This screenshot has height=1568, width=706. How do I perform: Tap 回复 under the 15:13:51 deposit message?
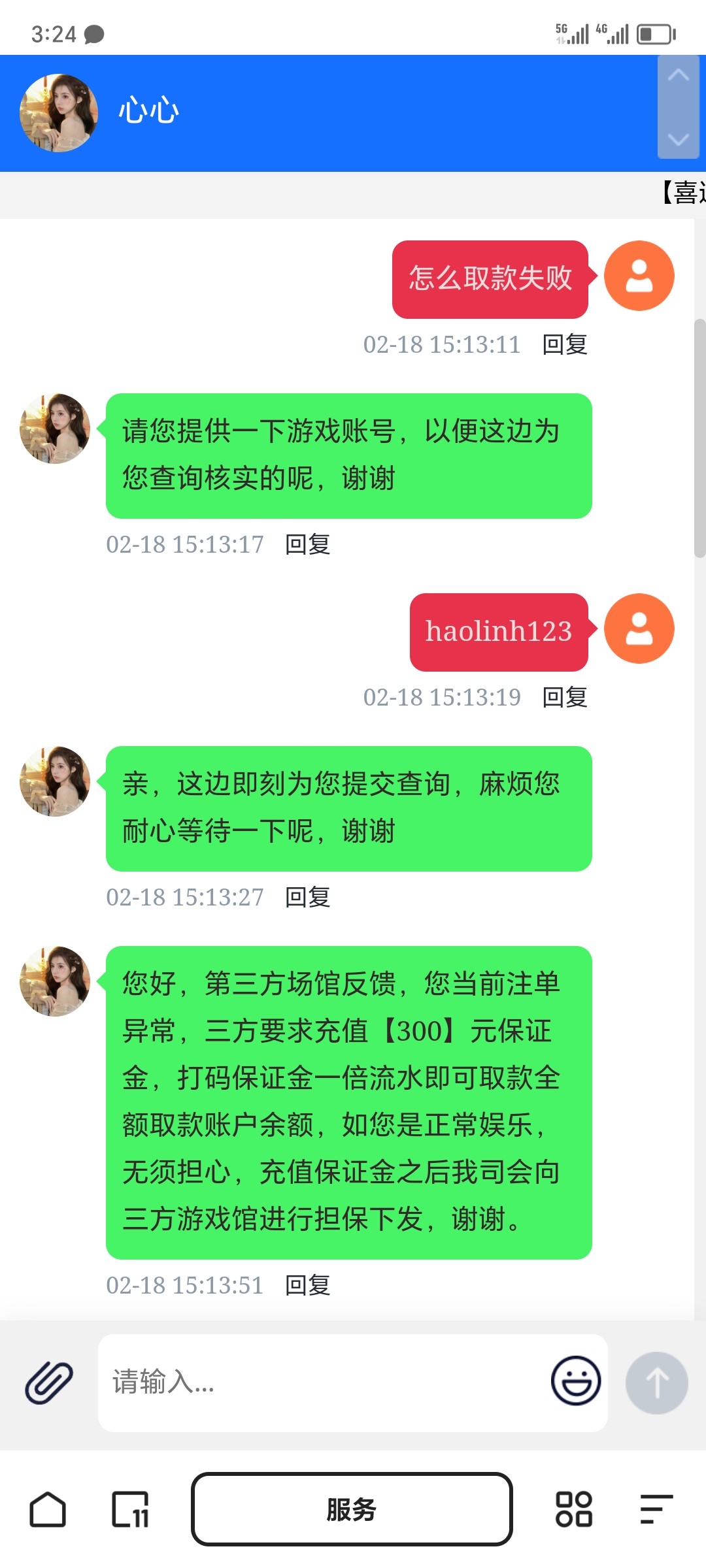tap(307, 1285)
